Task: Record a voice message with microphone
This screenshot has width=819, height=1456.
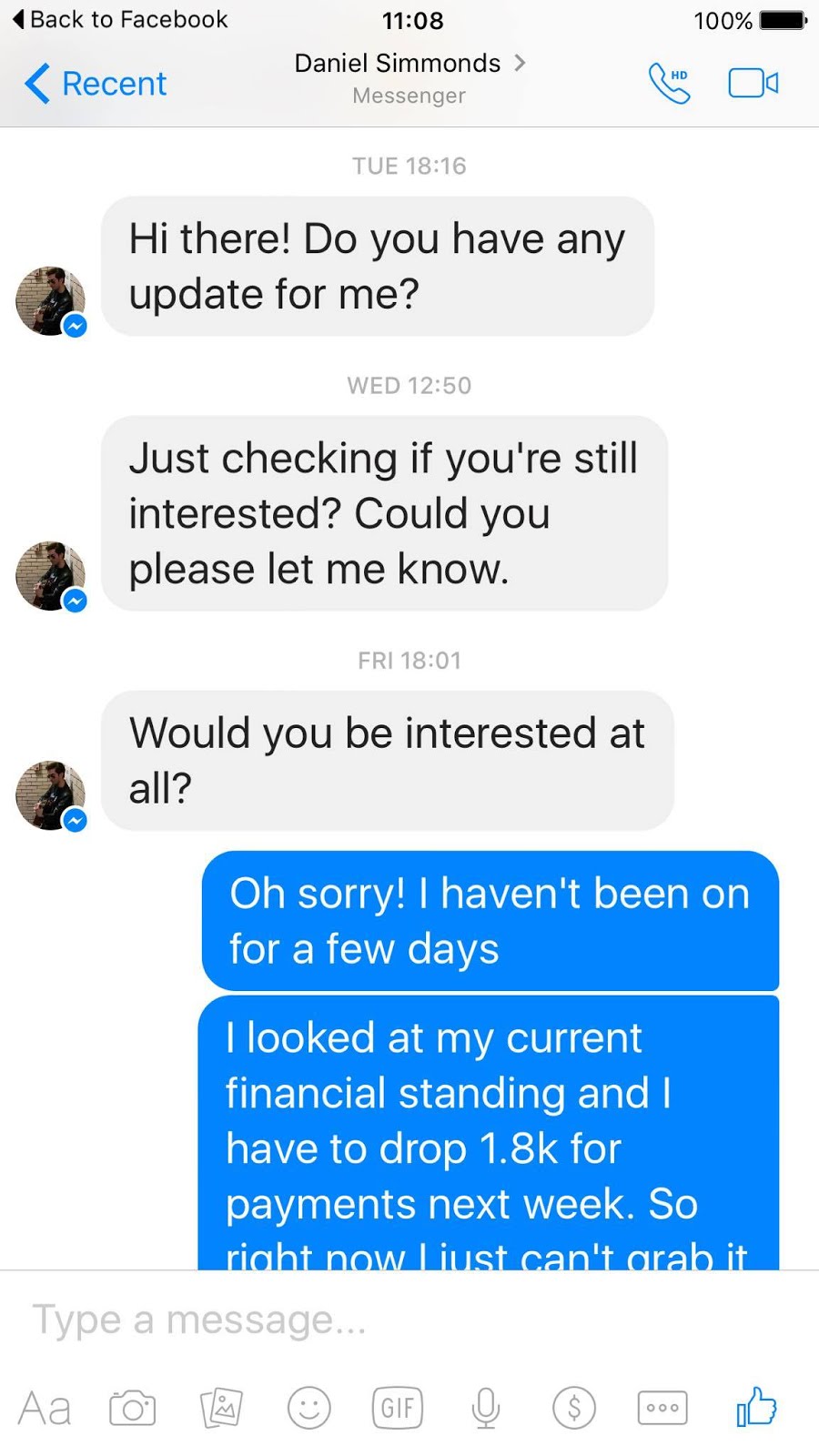Action: click(x=486, y=1409)
